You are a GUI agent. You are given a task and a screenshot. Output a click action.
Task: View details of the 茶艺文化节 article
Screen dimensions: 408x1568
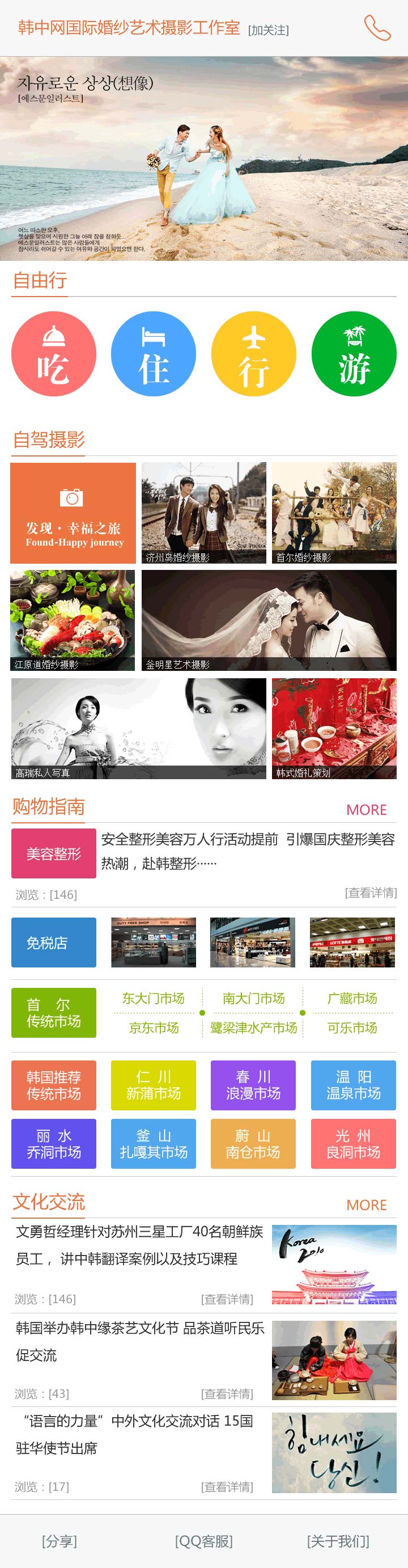pyautogui.click(x=227, y=1393)
